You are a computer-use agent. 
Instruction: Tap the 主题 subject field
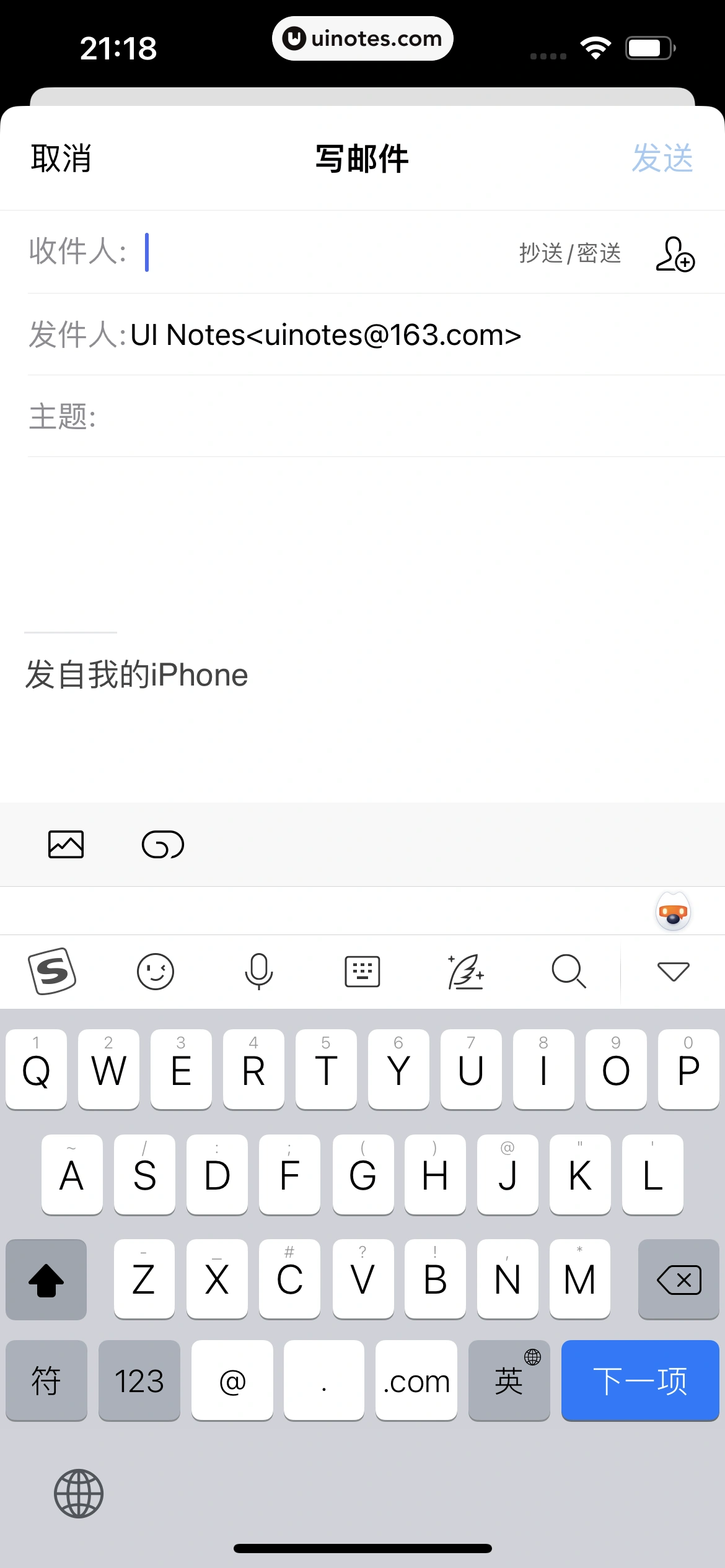tap(372, 416)
